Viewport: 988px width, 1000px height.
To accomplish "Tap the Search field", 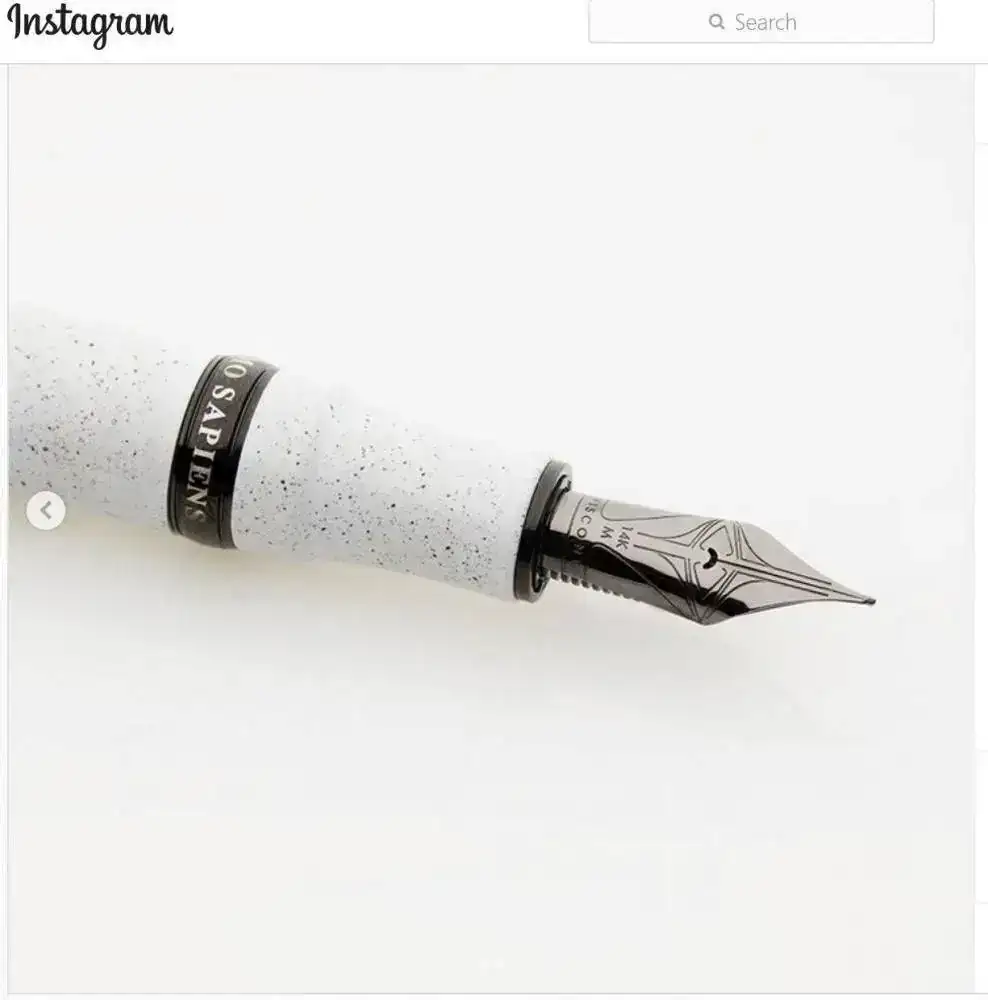I will 761,22.
